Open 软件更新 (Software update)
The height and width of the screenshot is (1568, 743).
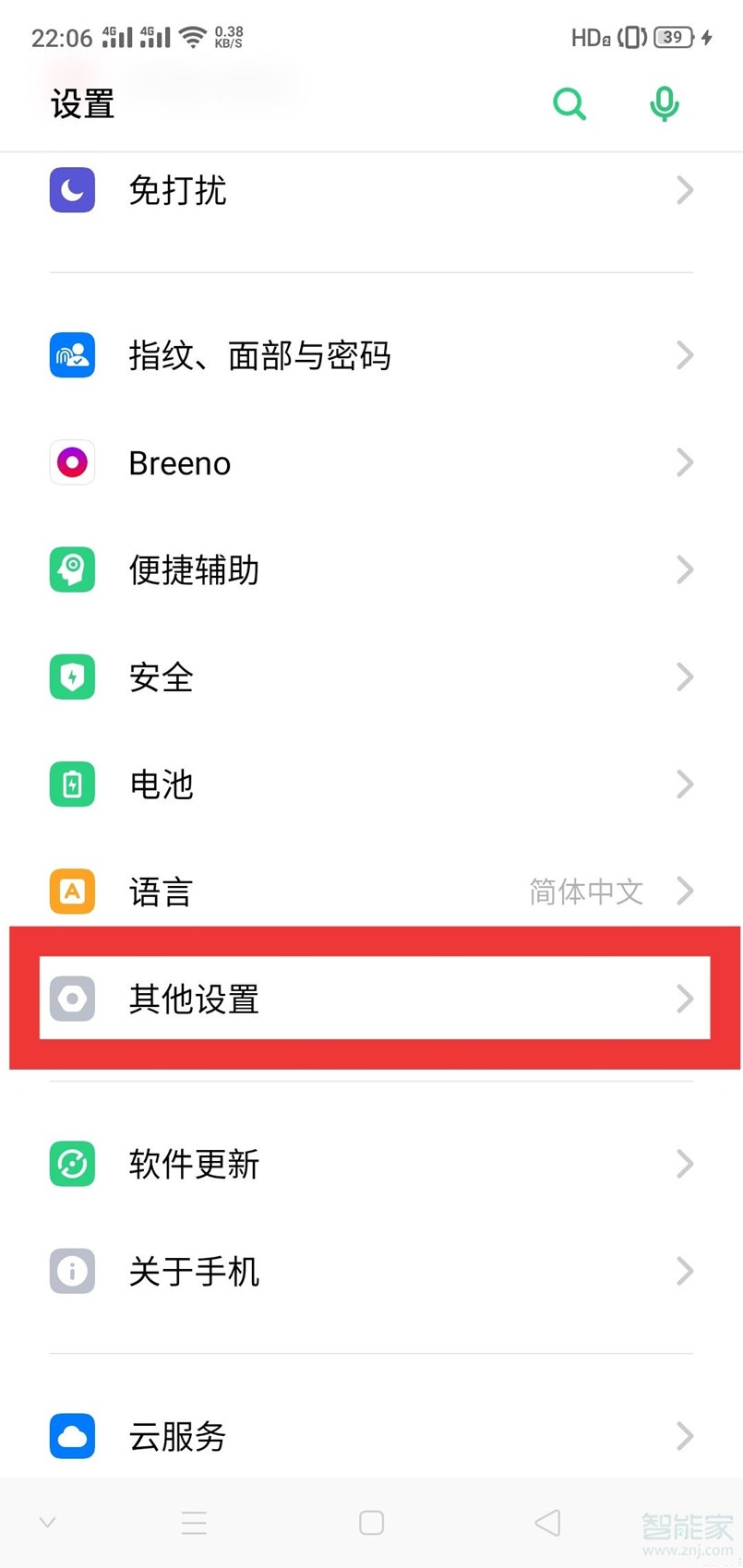(x=369, y=1164)
